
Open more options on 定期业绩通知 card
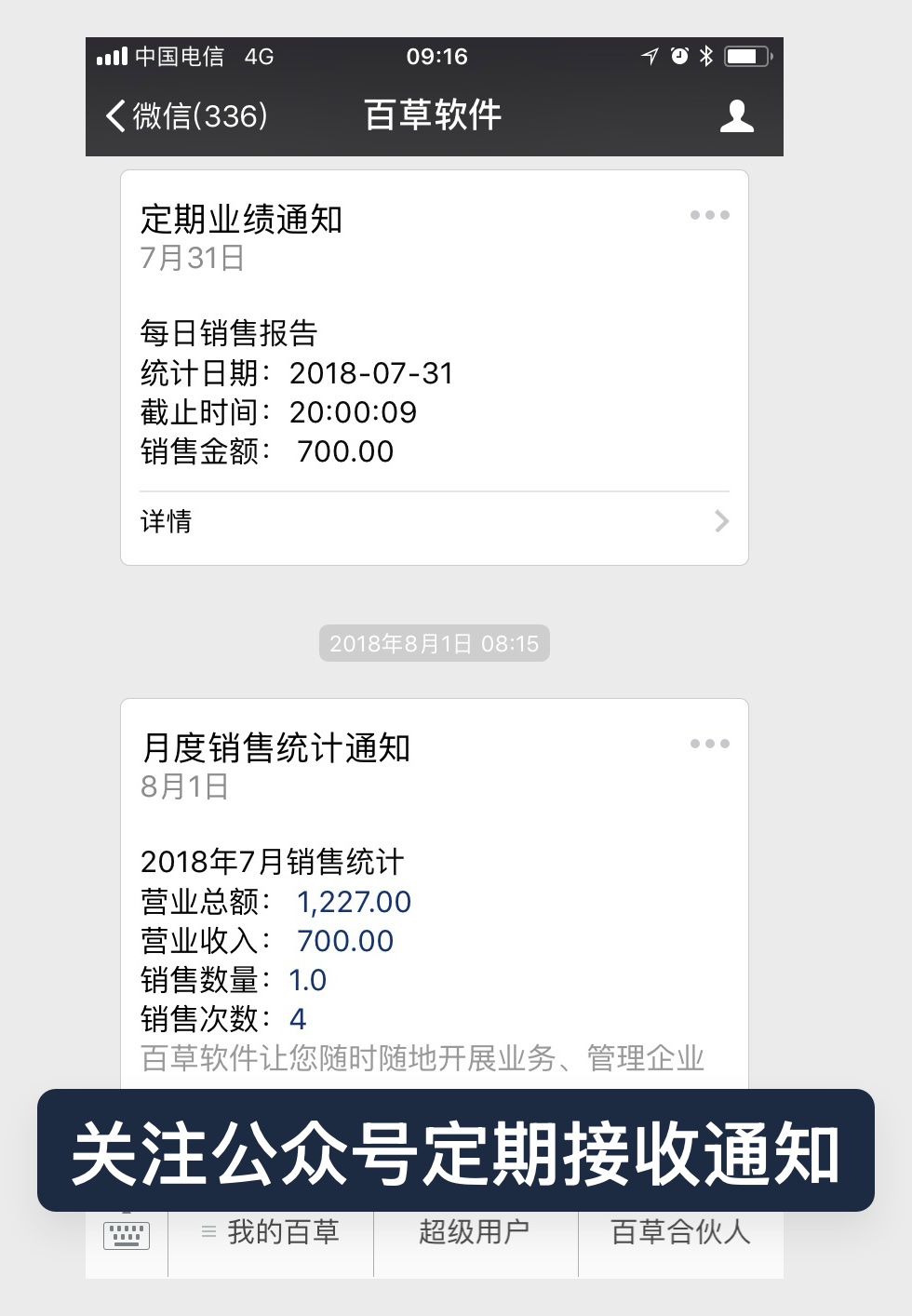[x=709, y=215]
